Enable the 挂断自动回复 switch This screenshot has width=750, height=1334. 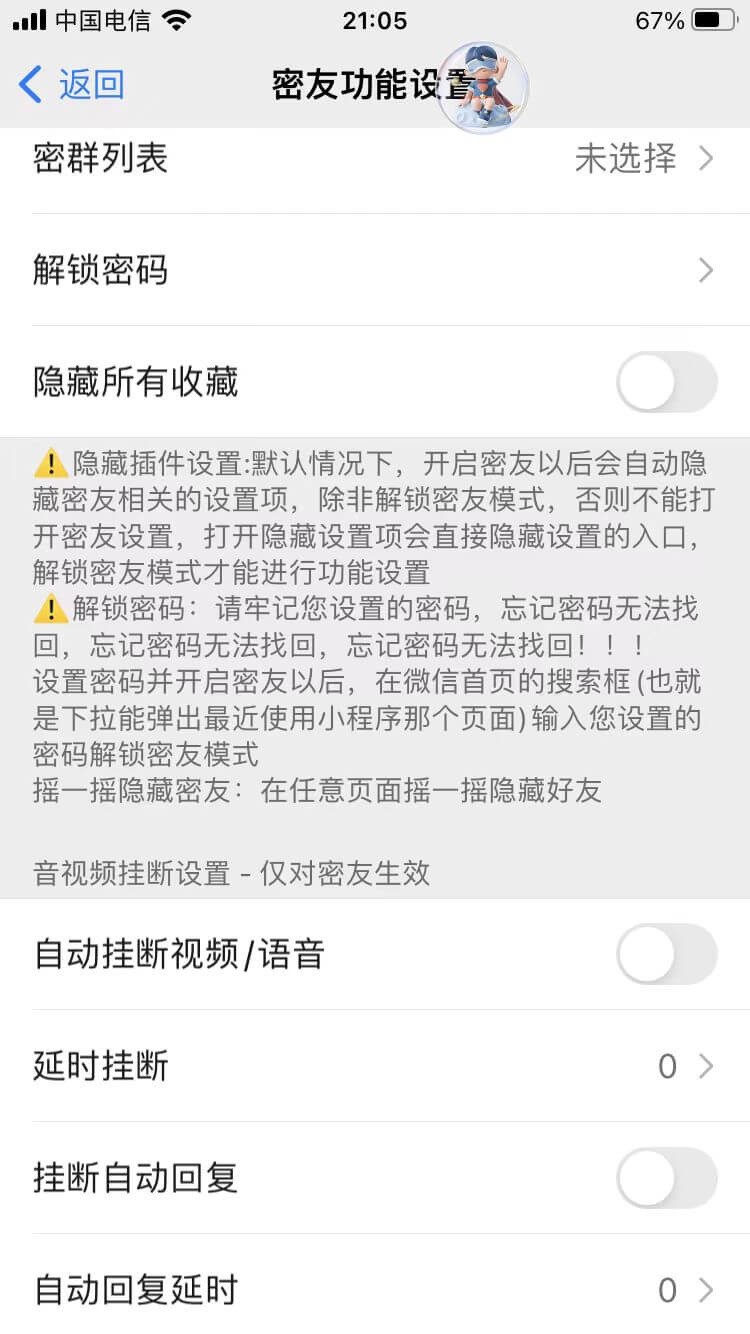point(666,1179)
